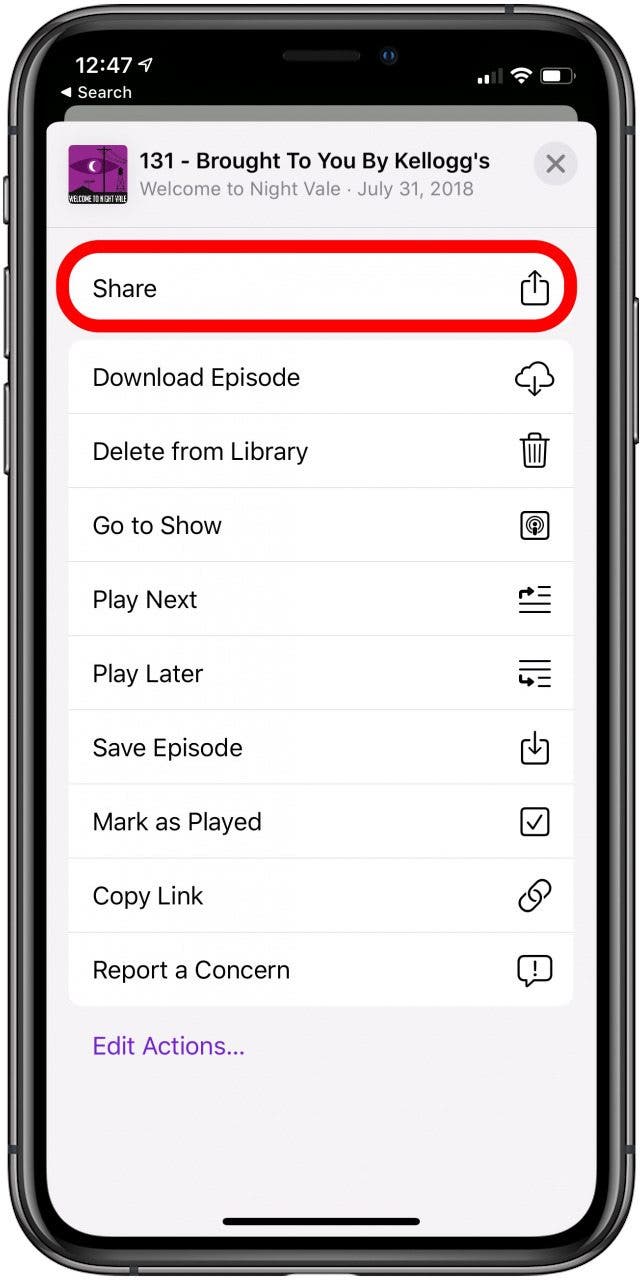Choose Play Next

point(321,599)
